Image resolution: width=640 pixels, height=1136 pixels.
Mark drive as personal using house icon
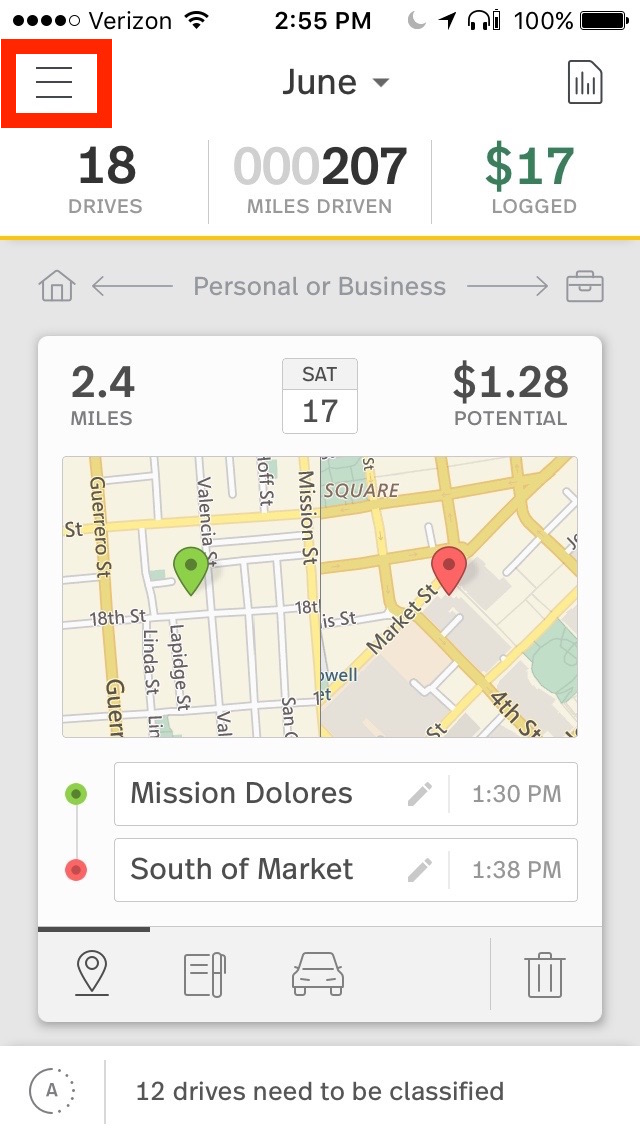pos(57,286)
